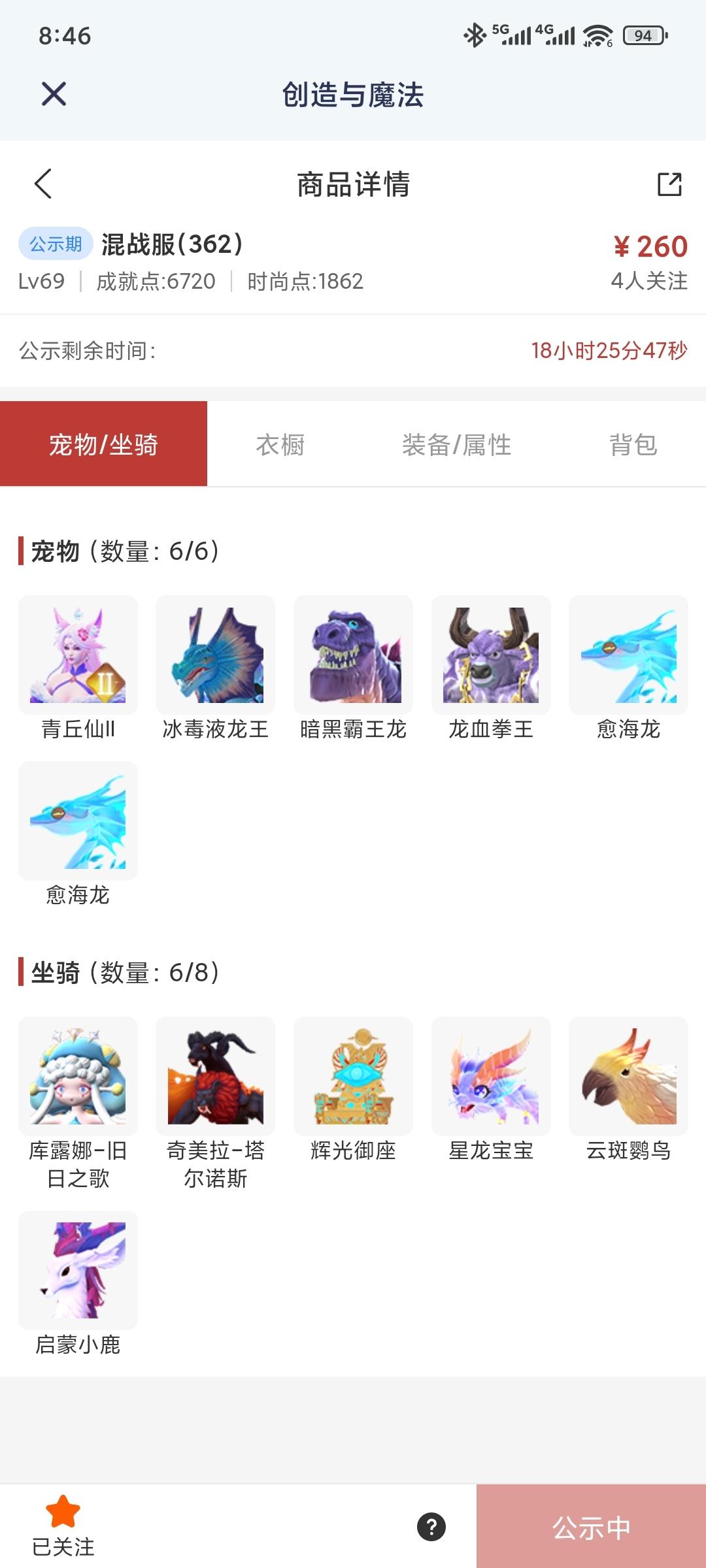Screen dimensions: 706x1568
Task: View the 库露娜-旧日之歌 mount
Action: pos(78,1076)
